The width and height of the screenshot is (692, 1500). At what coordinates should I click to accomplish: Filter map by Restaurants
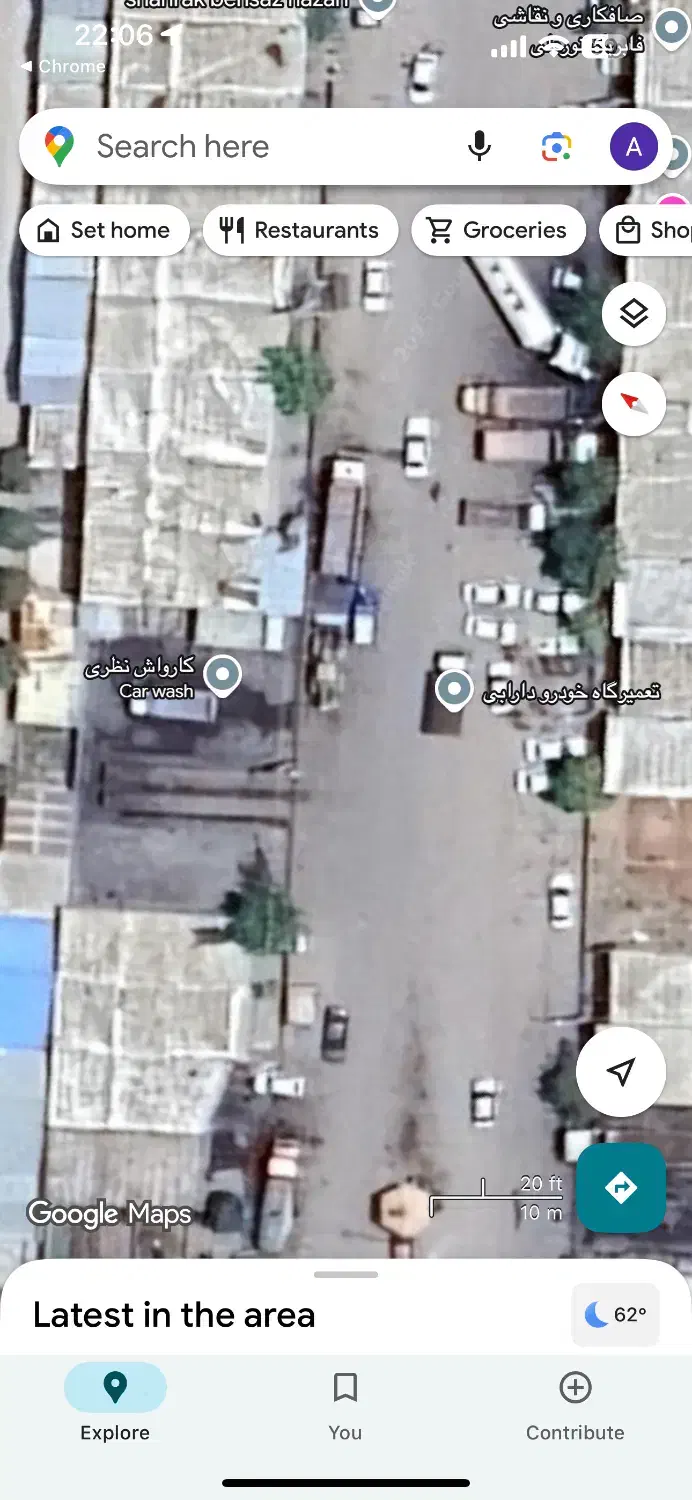pos(300,231)
